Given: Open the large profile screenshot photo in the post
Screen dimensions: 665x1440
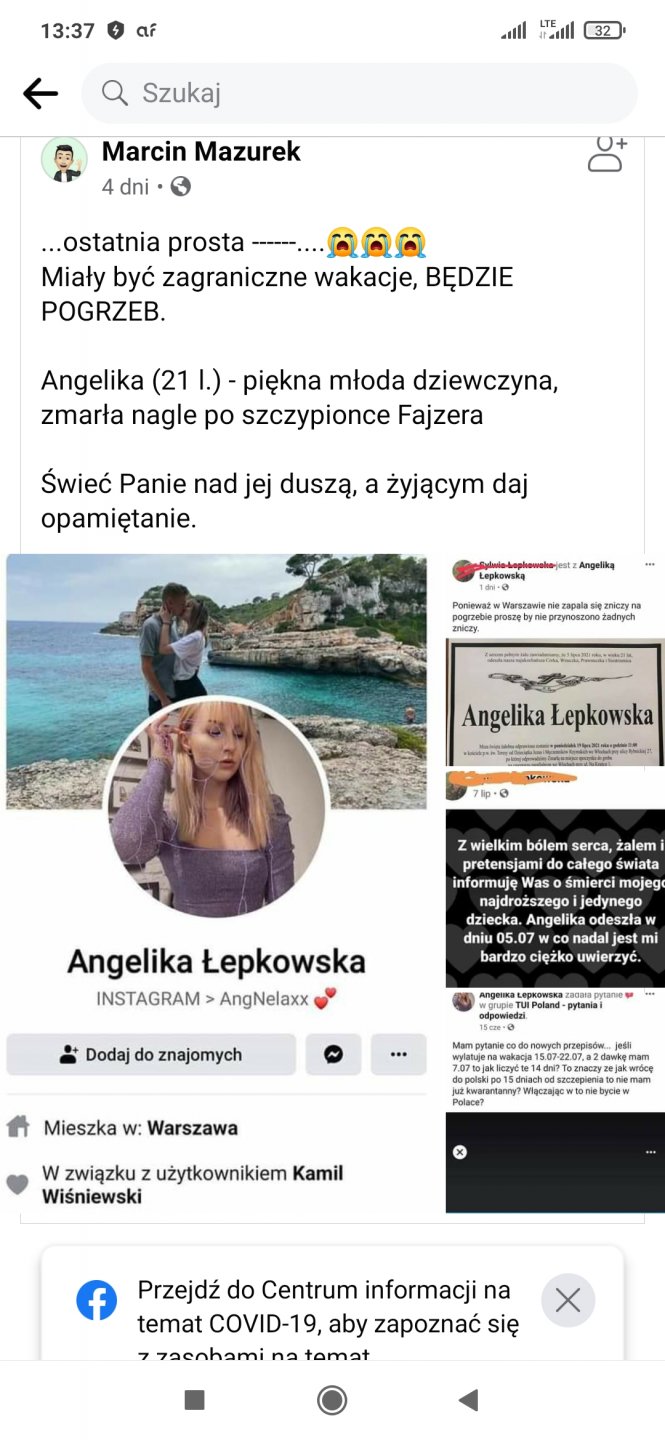Looking at the screenshot, I should [216, 882].
